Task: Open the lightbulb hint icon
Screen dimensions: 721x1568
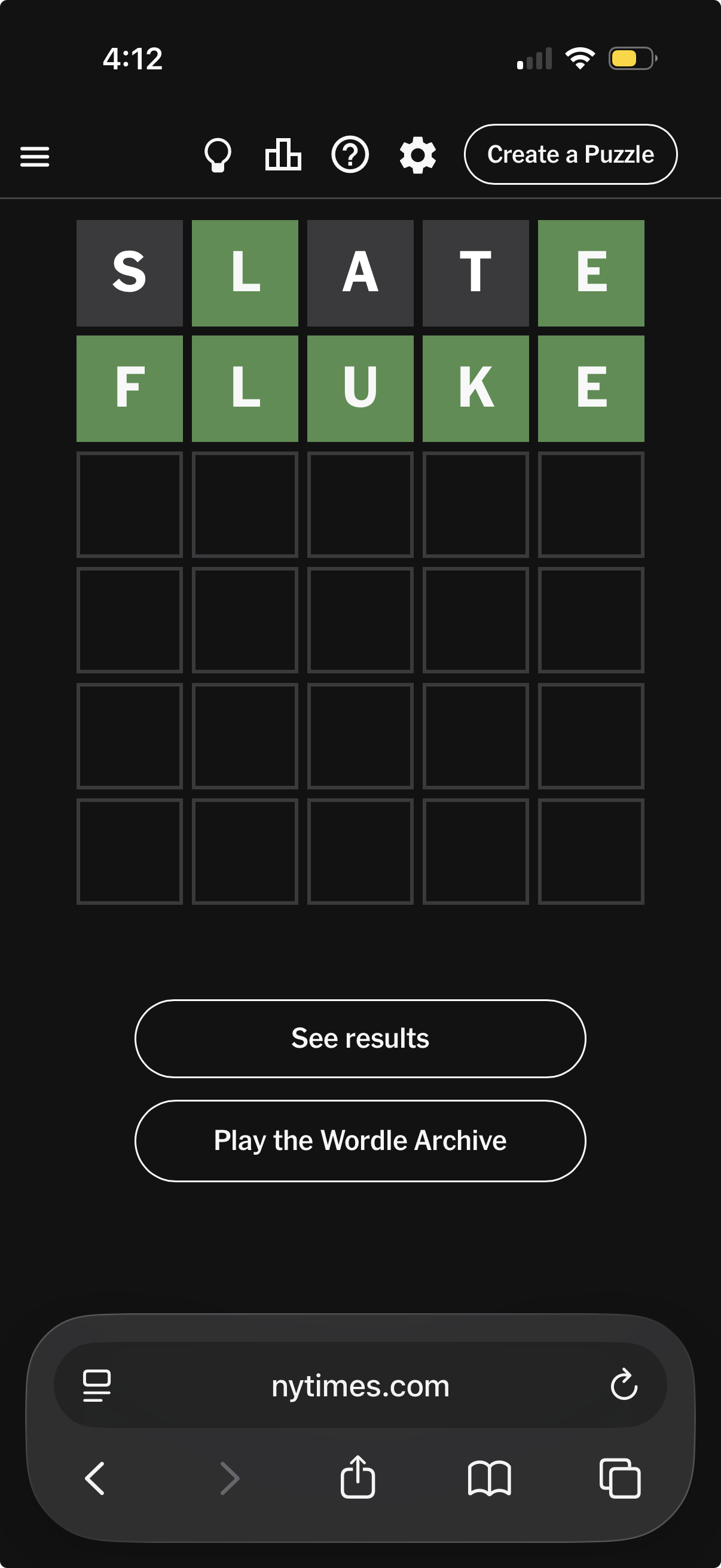Action: tap(217, 155)
